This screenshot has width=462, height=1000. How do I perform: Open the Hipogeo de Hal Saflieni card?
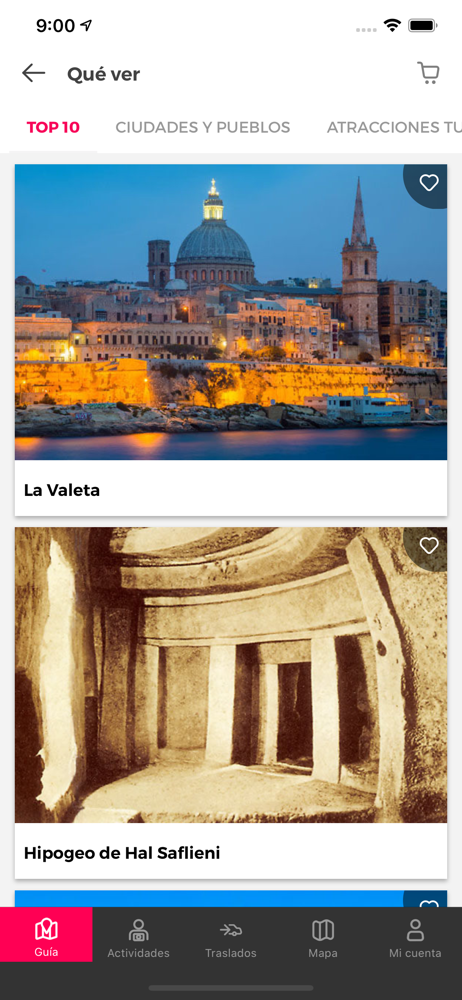(231, 703)
